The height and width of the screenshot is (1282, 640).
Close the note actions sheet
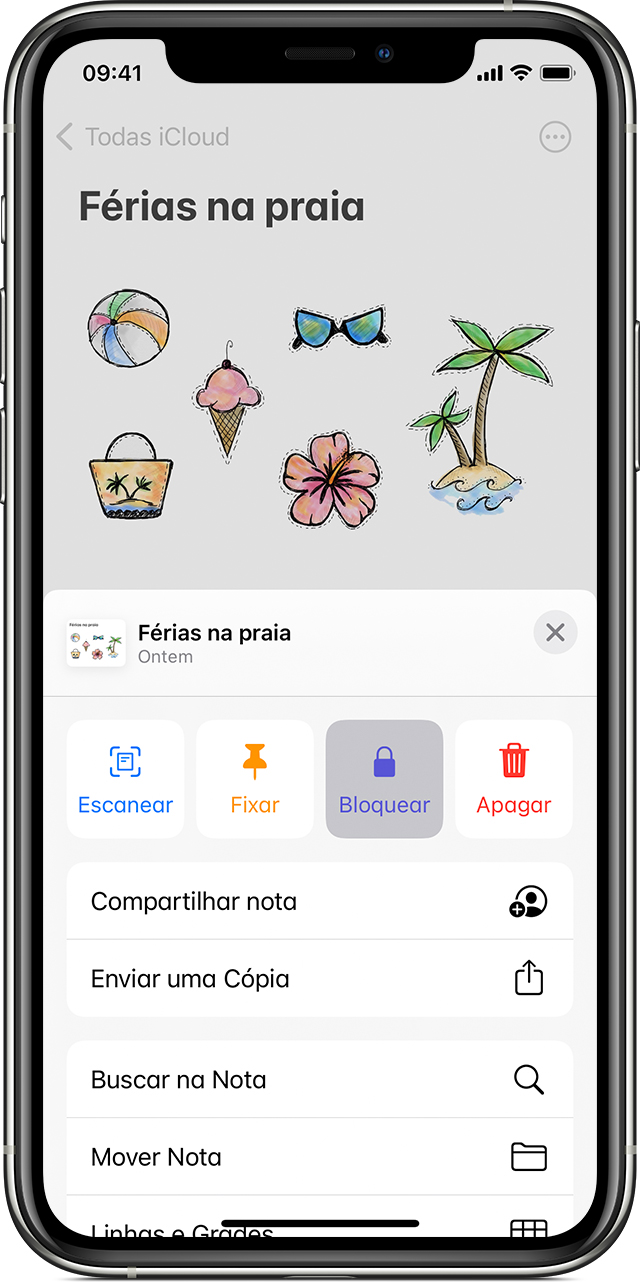(x=555, y=632)
